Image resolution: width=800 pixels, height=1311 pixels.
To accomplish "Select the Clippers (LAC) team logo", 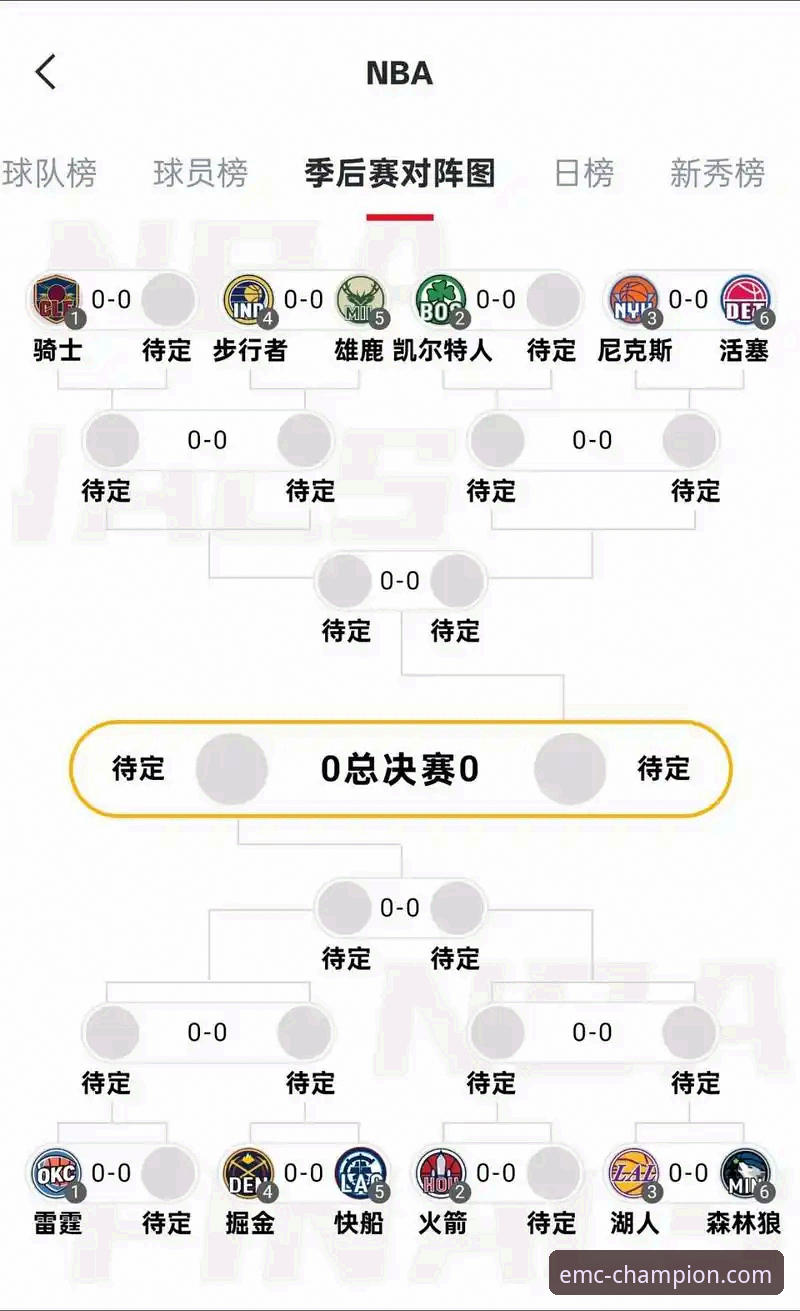I will [358, 1172].
